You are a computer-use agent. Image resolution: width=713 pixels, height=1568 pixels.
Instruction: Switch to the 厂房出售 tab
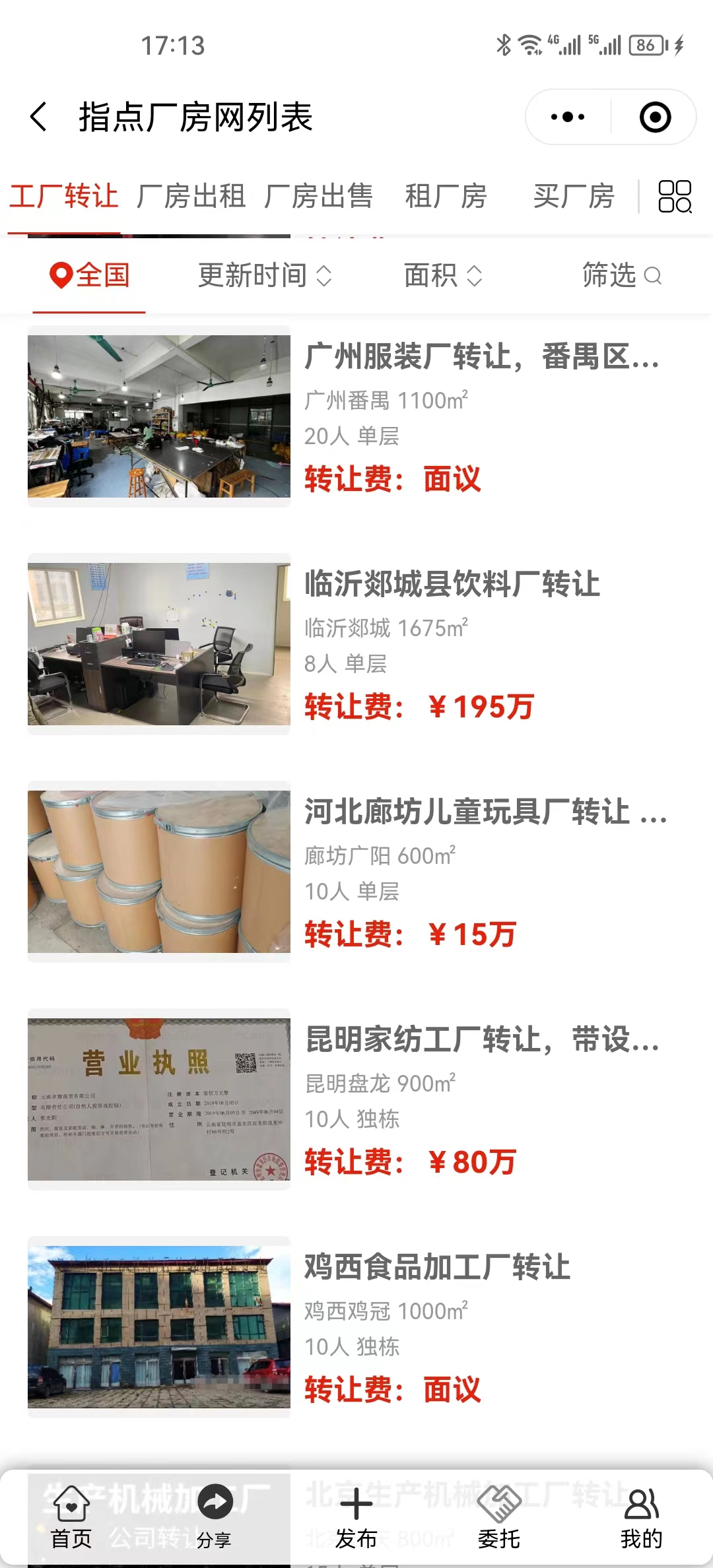(319, 197)
